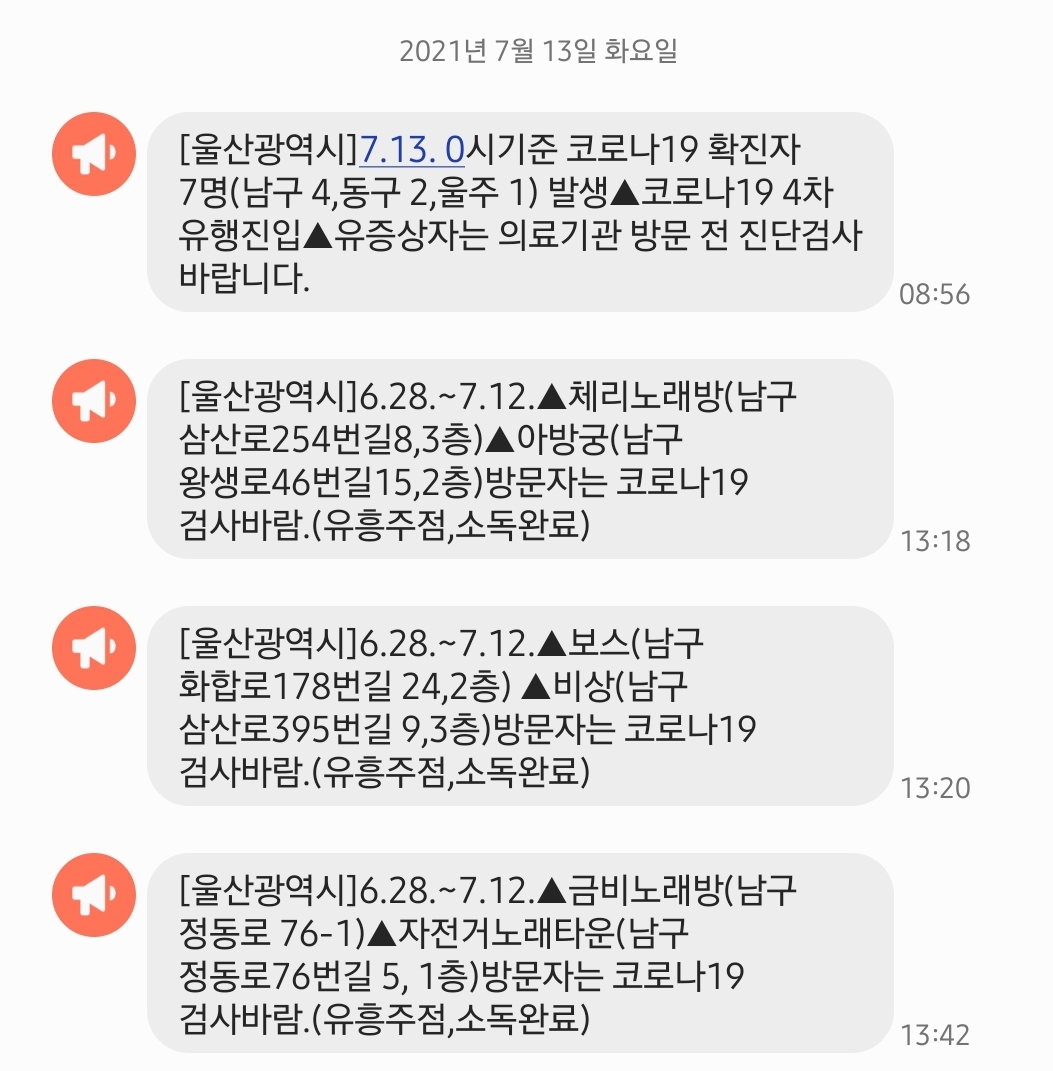This screenshot has height=1071, width=1053.
Task: Open sender icon next to the 체리노래방 message
Action: pyautogui.click(x=94, y=401)
